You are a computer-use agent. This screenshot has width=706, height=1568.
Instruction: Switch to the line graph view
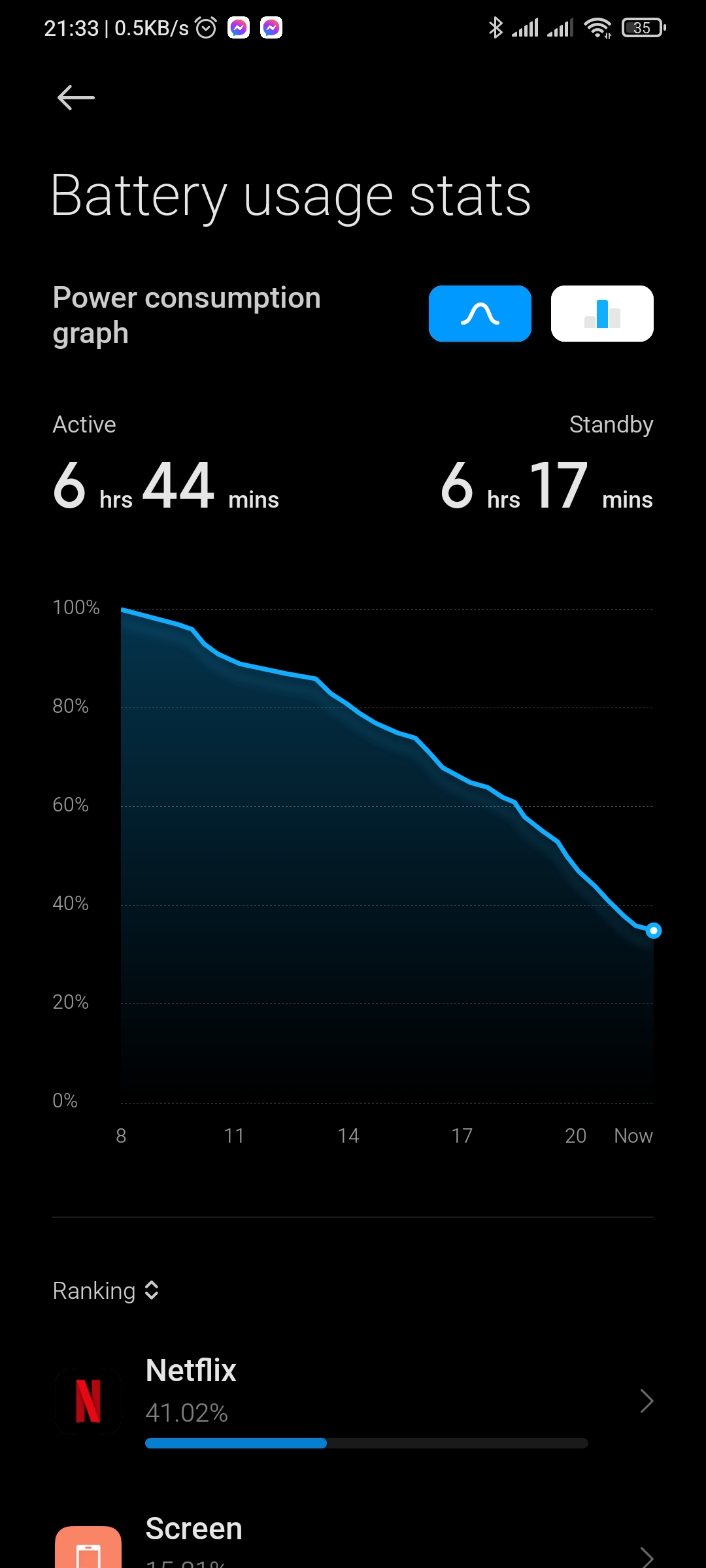tap(480, 314)
